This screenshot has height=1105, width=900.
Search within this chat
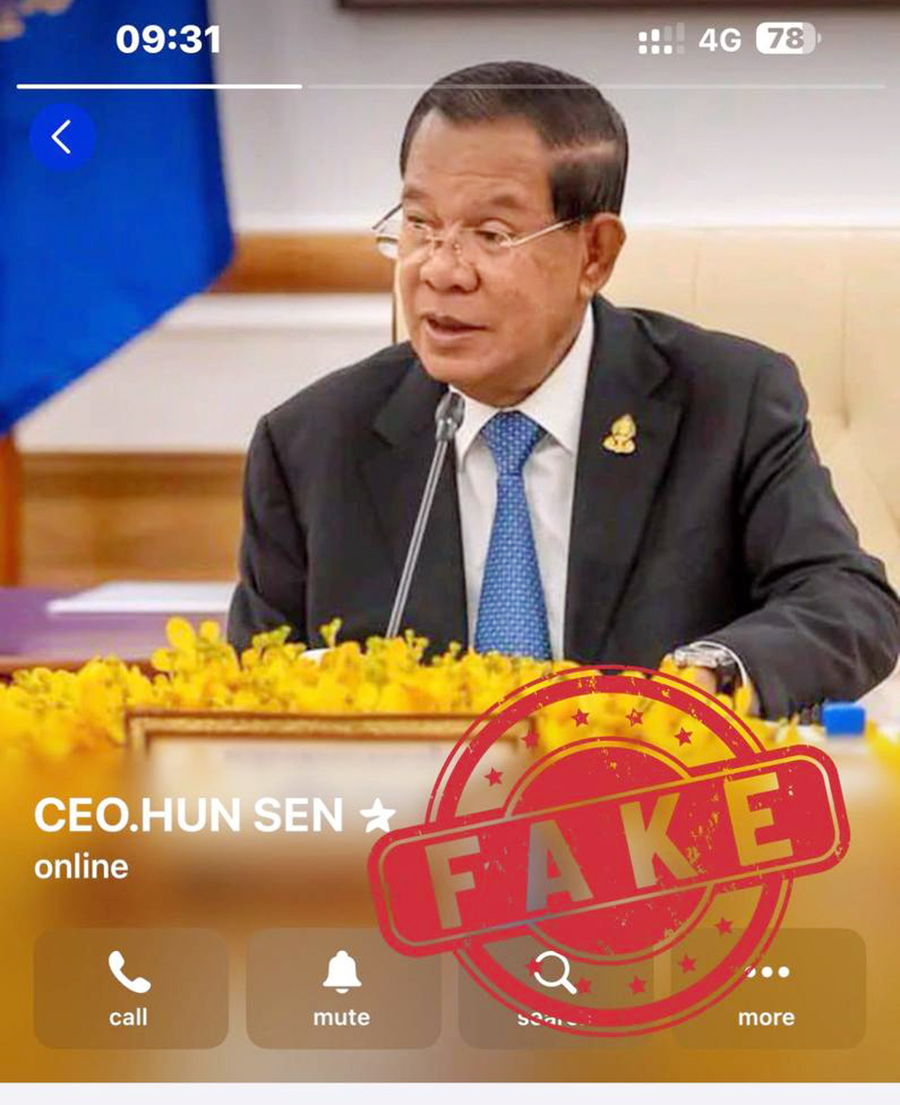554,987
